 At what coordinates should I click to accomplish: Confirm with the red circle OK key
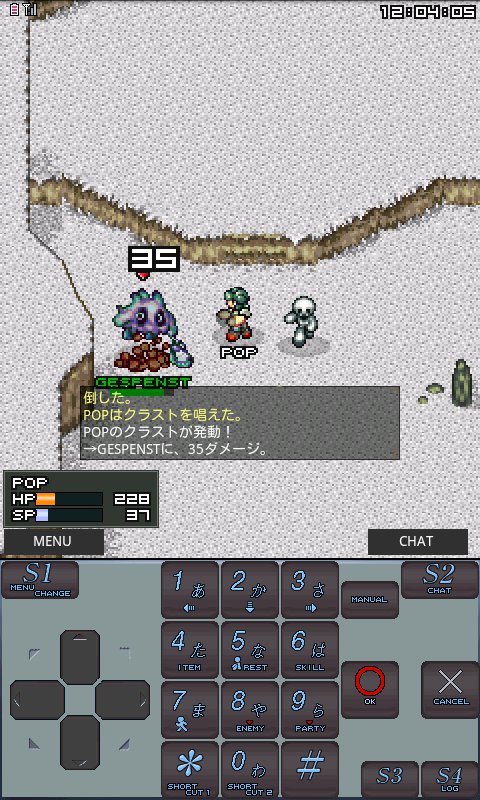(369, 689)
